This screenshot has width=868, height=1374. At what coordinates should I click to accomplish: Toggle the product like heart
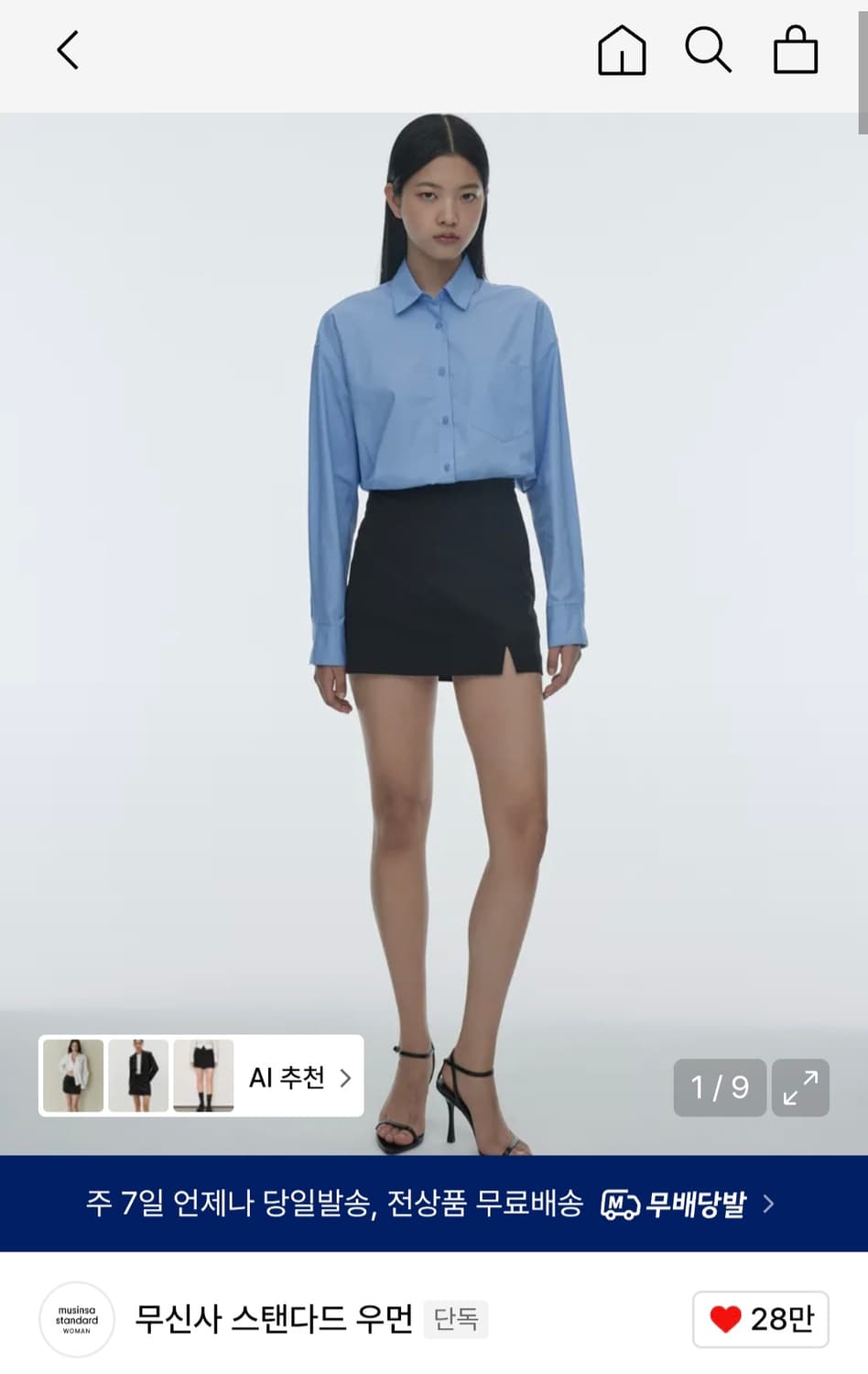click(x=726, y=1319)
